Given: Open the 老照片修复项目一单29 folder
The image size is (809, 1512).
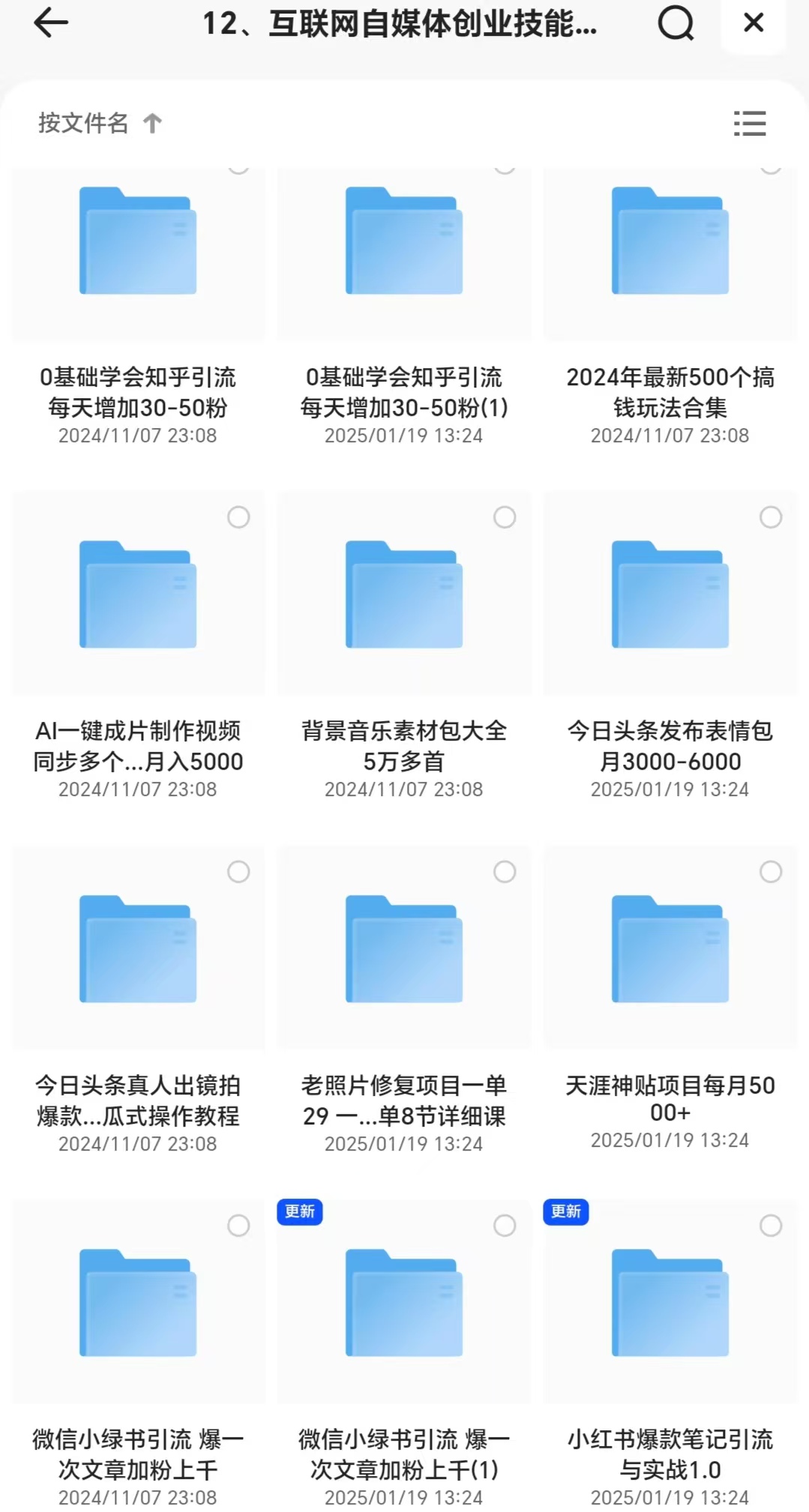Looking at the screenshot, I should point(404,949).
